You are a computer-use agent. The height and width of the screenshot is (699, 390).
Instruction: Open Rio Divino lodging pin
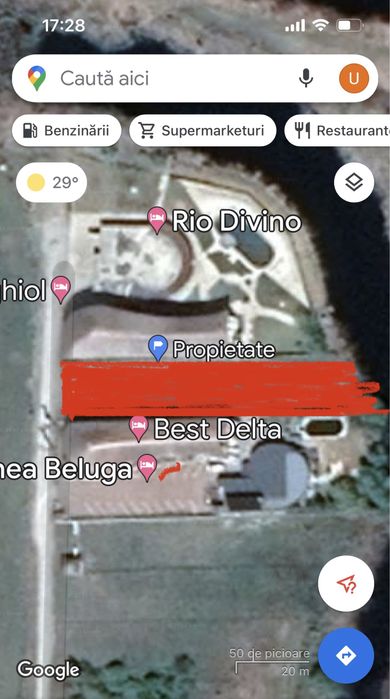[157, 220]
